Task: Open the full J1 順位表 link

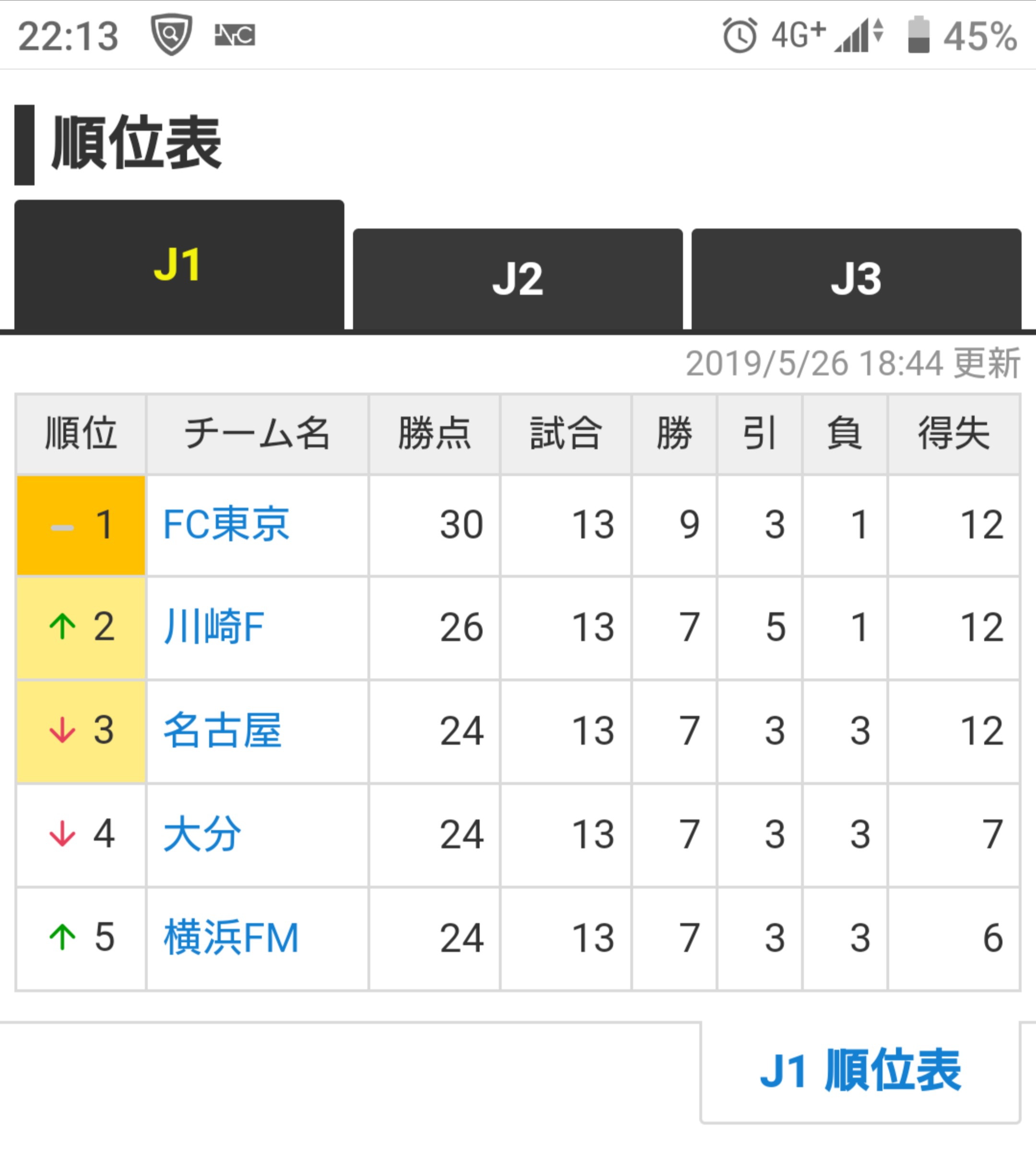Action: 859,1071
